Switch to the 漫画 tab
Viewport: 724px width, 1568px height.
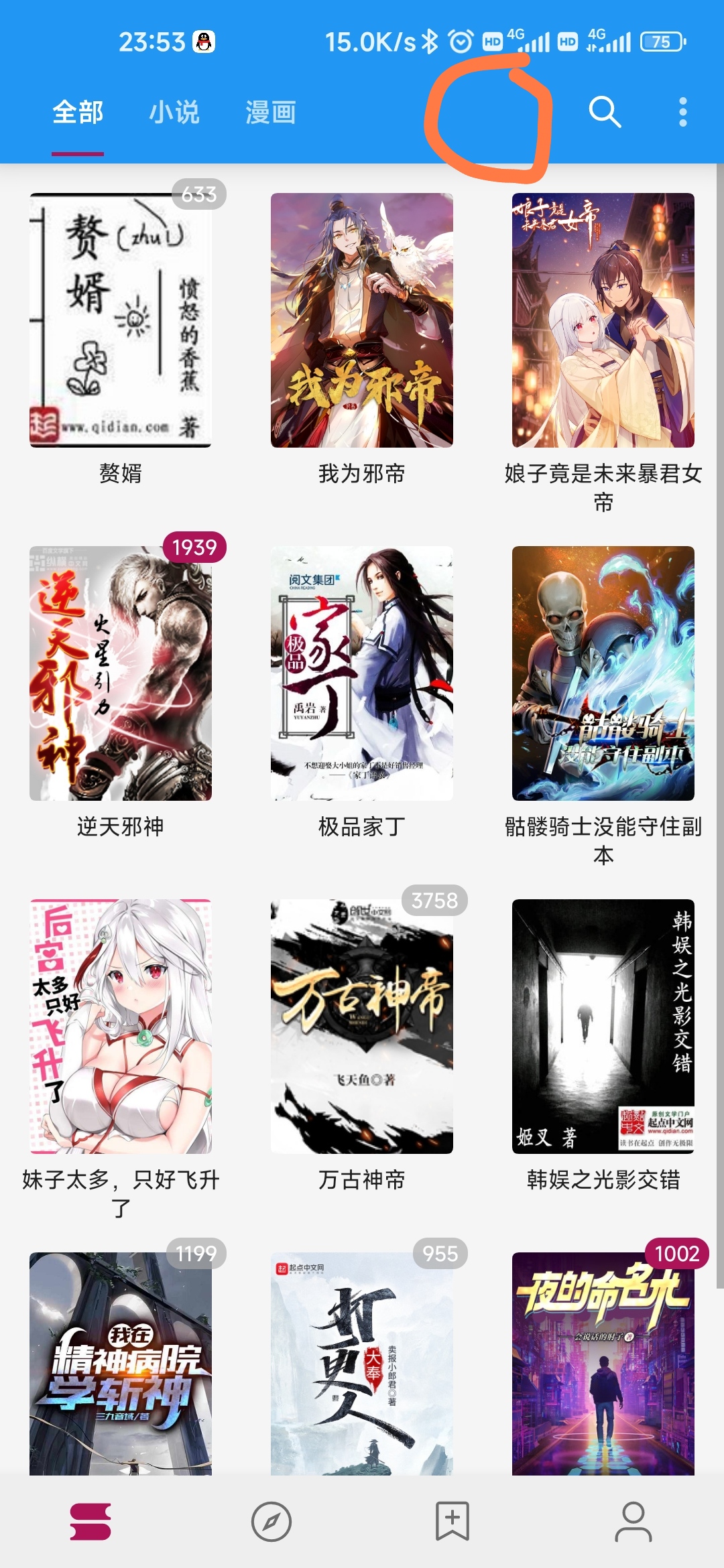pyautogui.click(x=270, y=112)
